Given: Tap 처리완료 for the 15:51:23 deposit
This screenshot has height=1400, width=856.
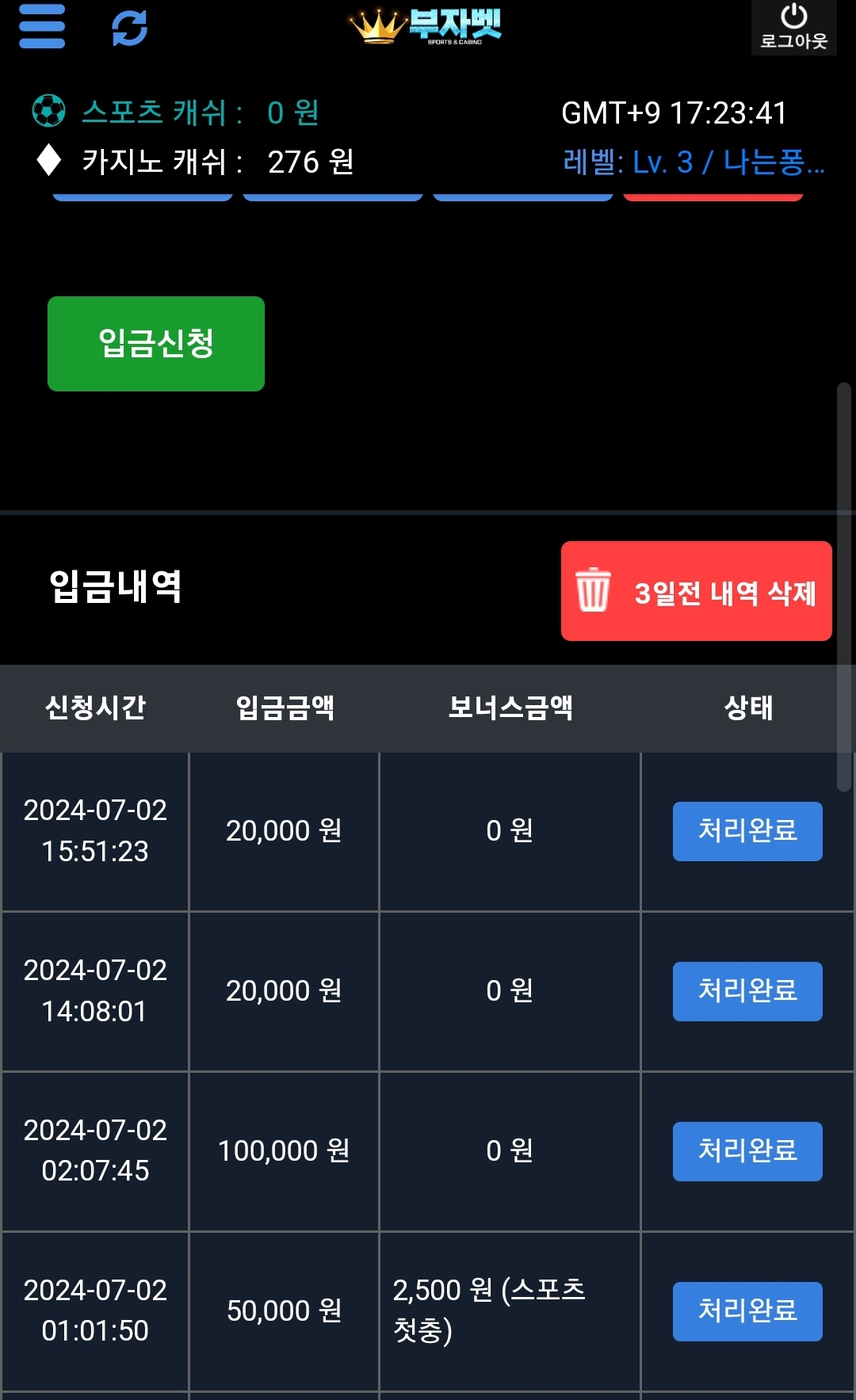Looking at the screenshot, I should (747, 831).
